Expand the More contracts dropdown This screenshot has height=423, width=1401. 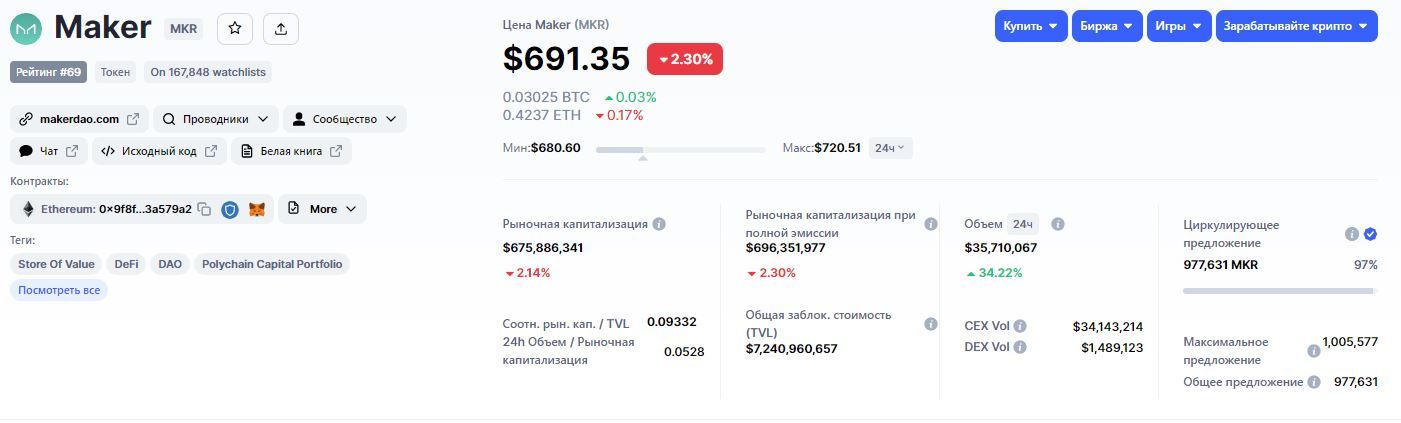click(322, 209)
